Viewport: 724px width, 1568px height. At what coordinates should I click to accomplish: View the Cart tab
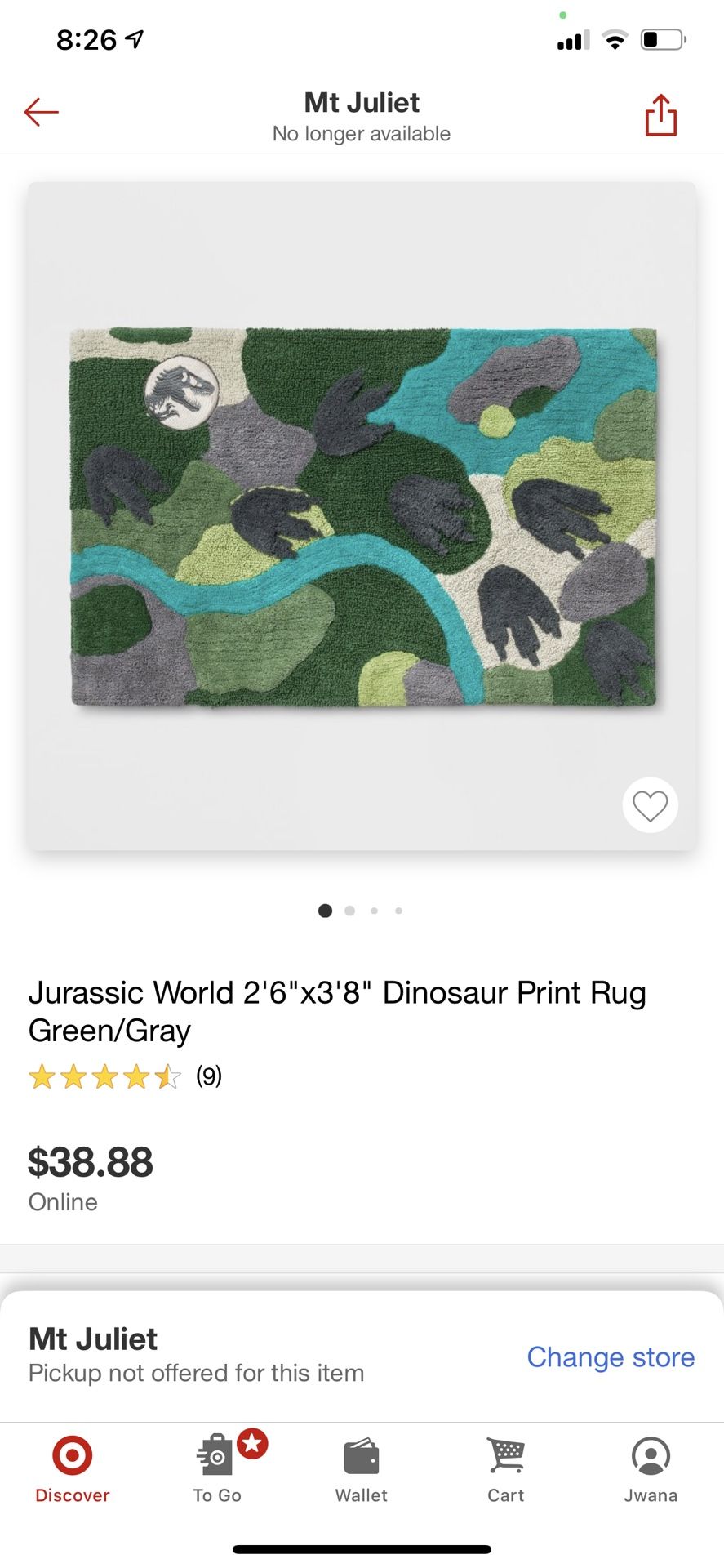(x=505, y=1468)
